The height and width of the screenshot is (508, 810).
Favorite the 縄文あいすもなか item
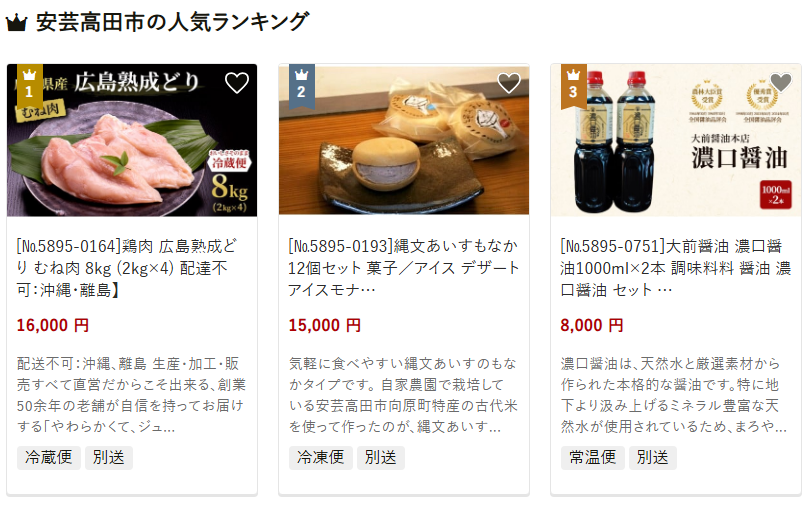coord(508,84)
